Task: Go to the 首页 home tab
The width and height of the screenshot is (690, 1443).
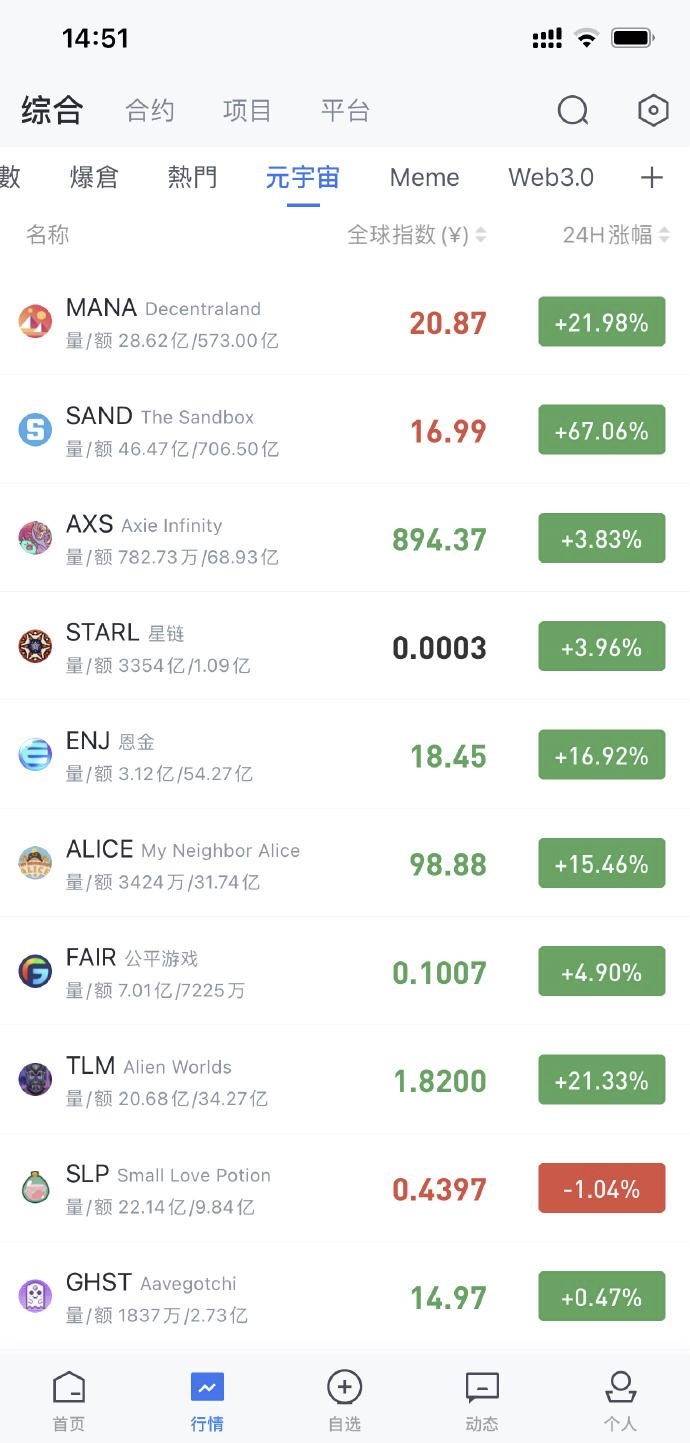Action: [x=69, y=1401]
